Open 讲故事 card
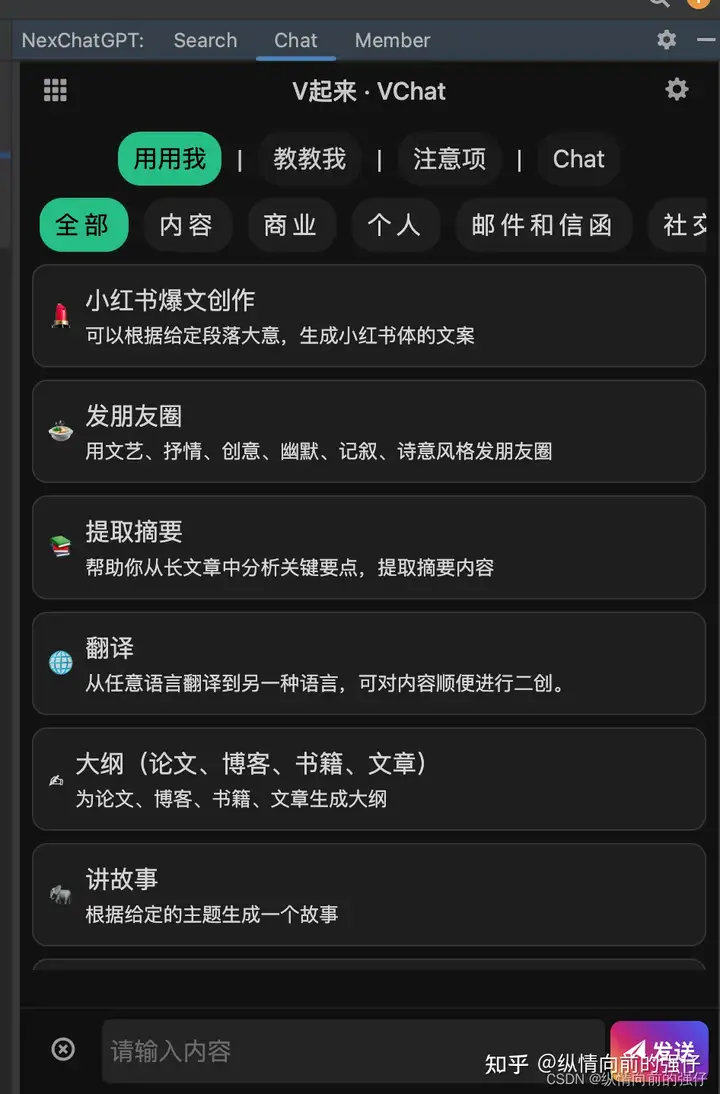 click(369, 895)
